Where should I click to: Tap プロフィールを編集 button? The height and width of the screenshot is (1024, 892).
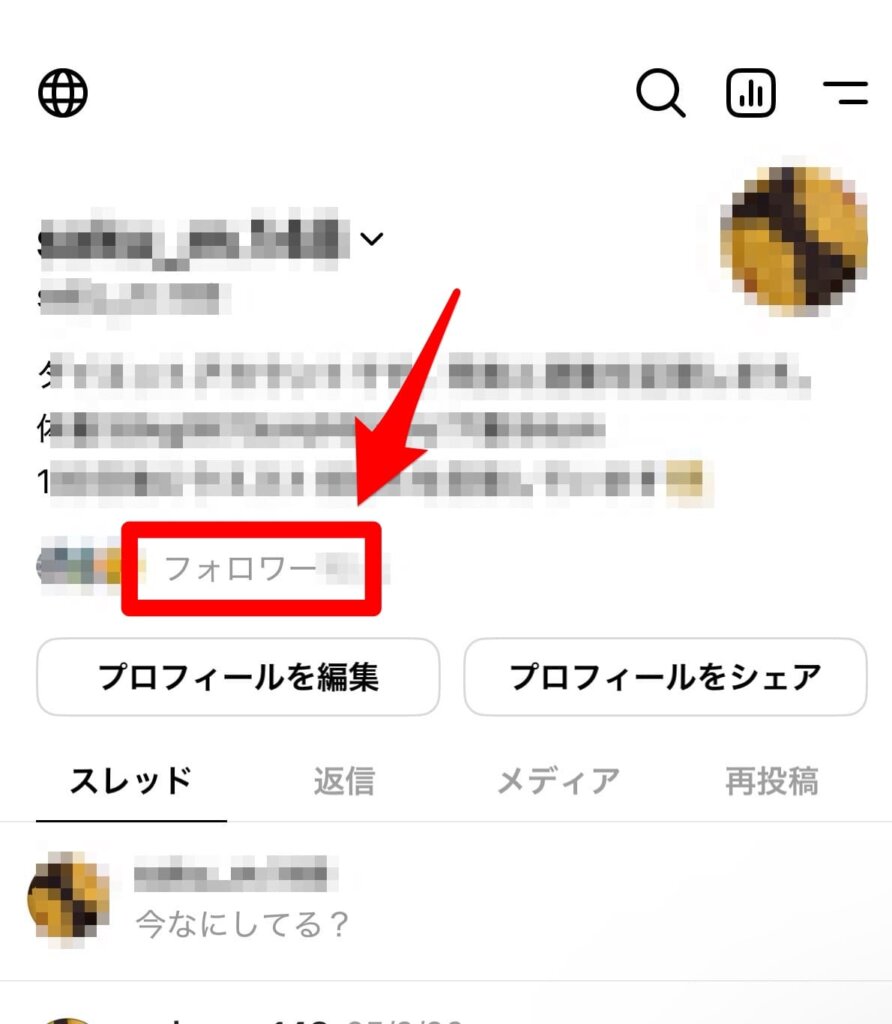(238, 677)
